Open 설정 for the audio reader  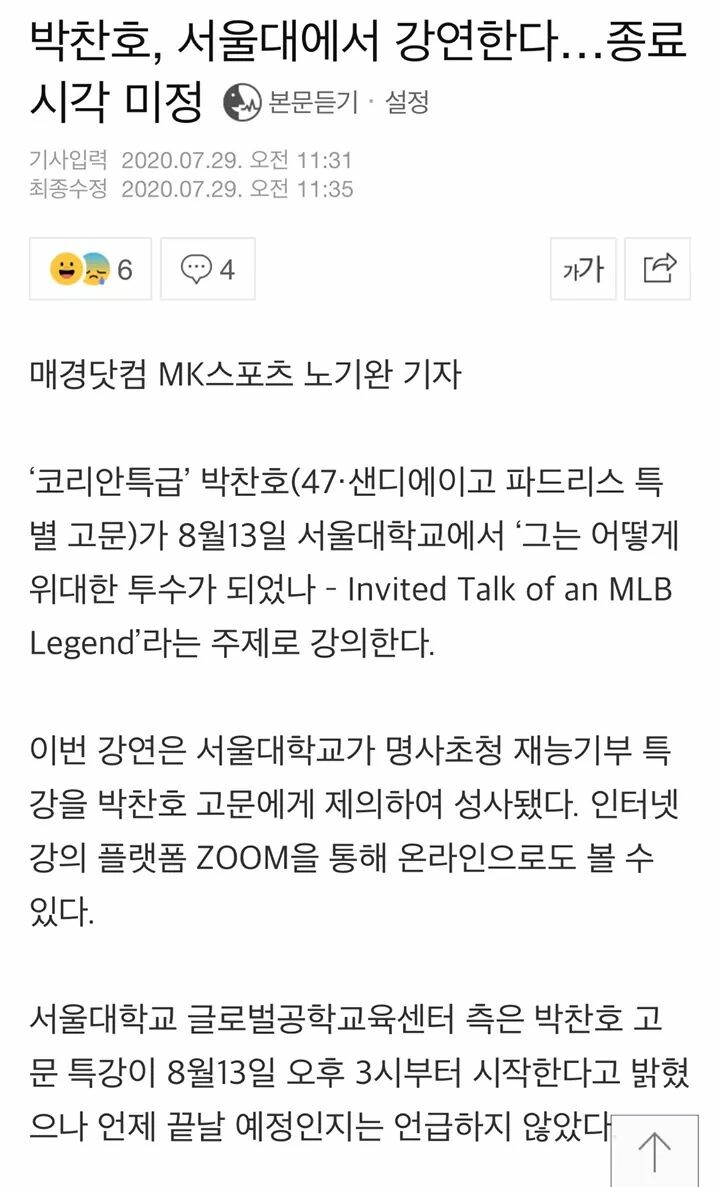coord(405,101)
